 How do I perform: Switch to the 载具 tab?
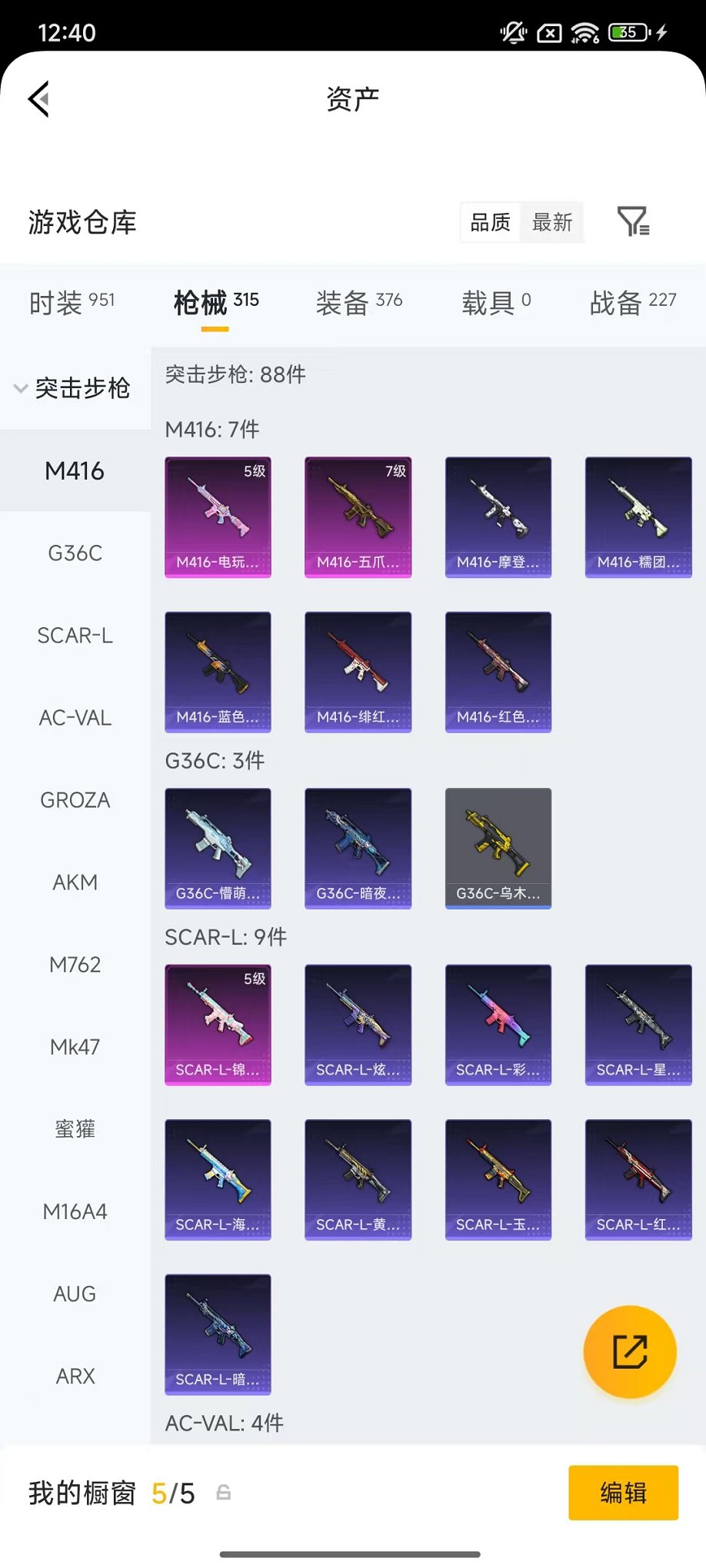click(x=496, y=302)
